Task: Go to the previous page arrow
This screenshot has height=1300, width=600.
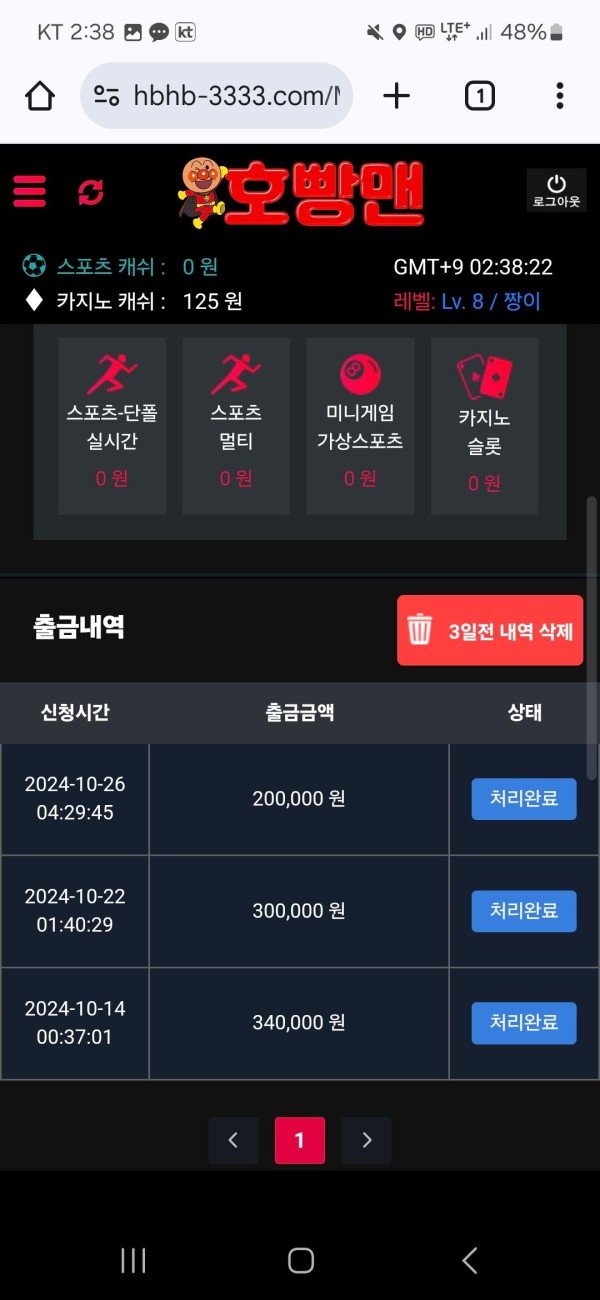Action: point(233,1140)
